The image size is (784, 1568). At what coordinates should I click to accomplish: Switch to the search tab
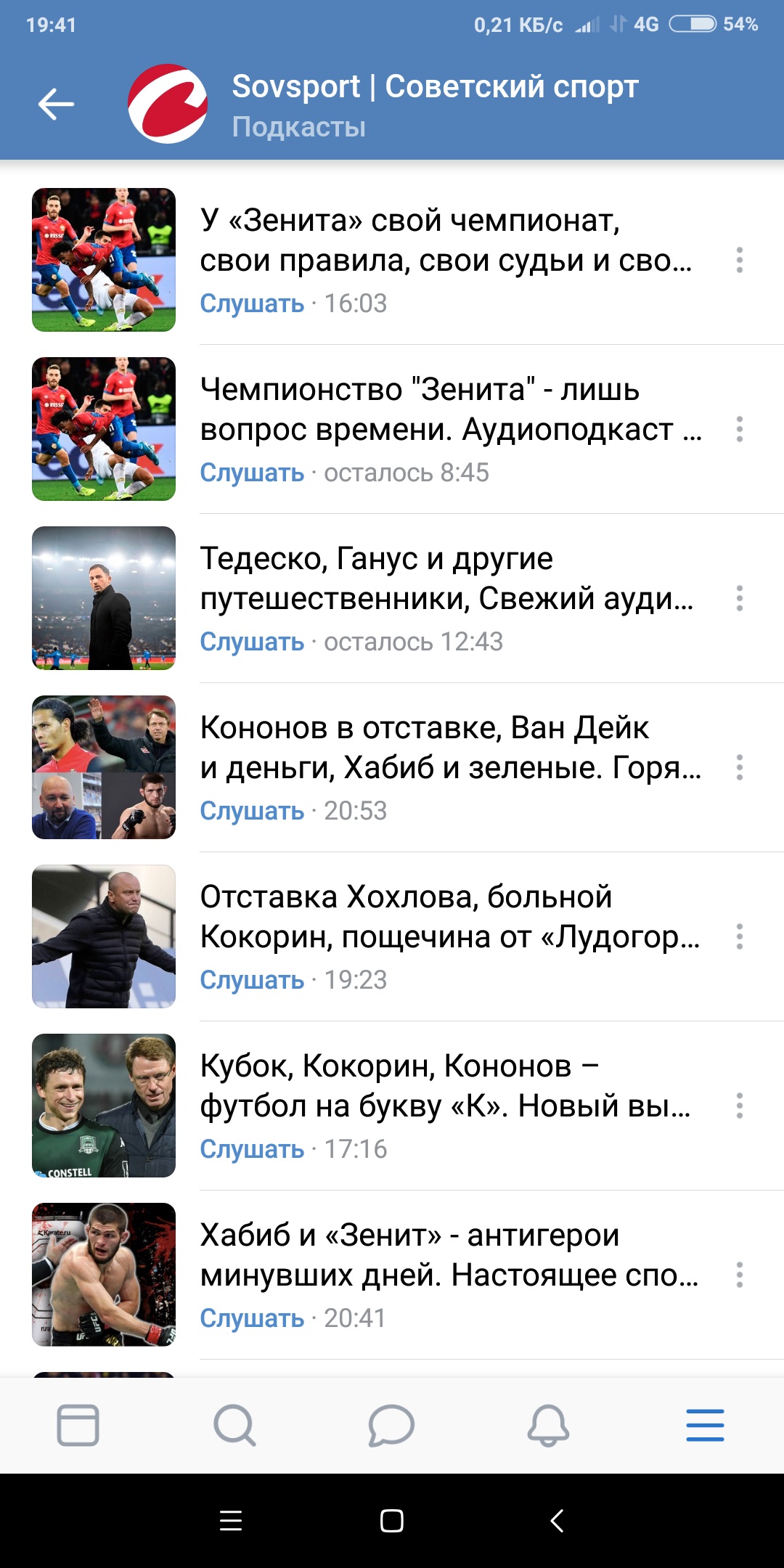234,1425
